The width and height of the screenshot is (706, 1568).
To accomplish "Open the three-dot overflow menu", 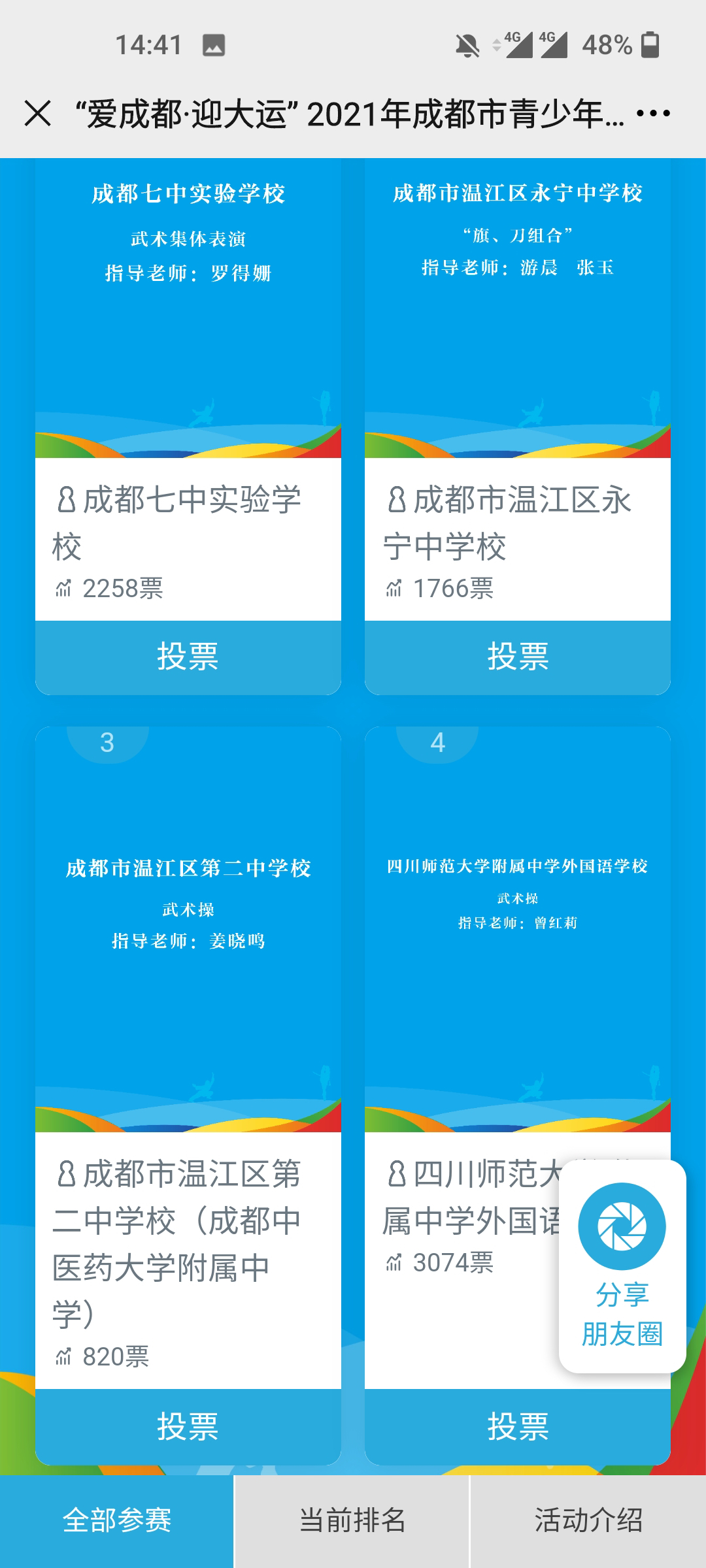I will 652,114.
